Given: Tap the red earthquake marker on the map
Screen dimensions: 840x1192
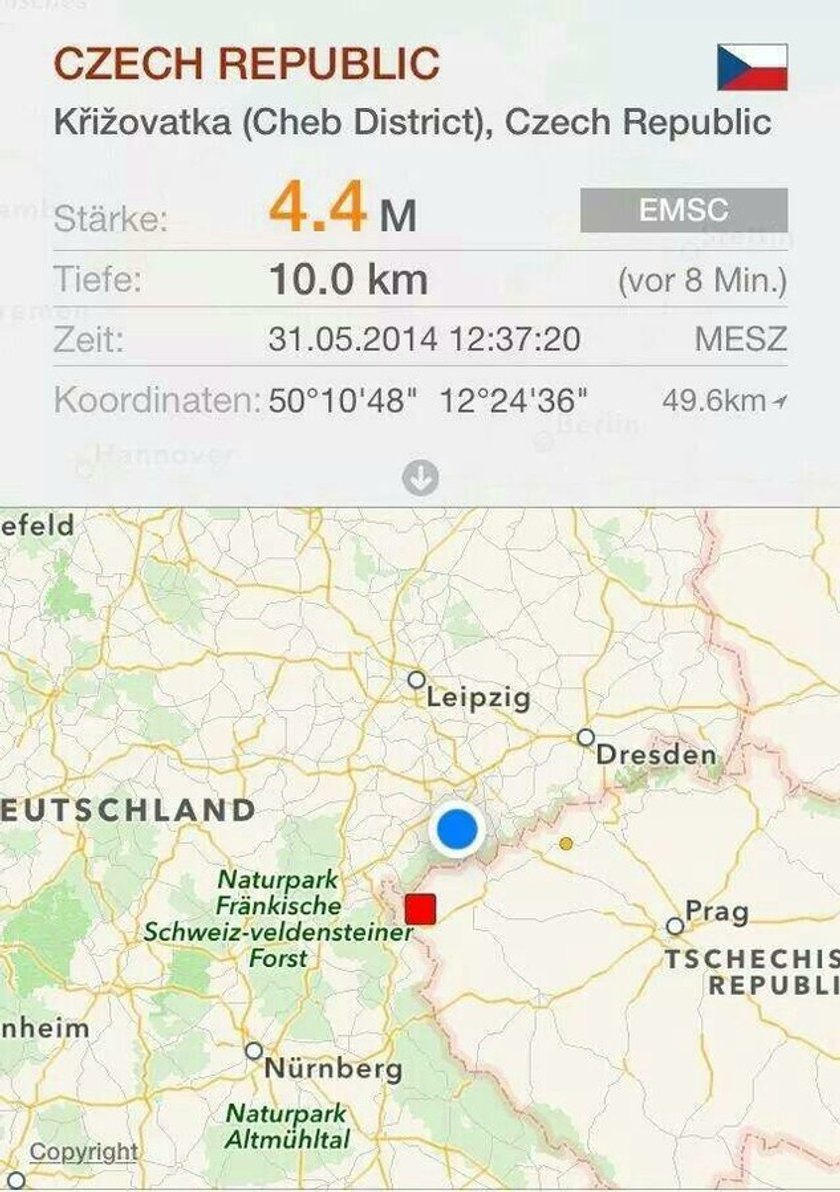Looking at the screenshot, I should (x=421, y=909).
